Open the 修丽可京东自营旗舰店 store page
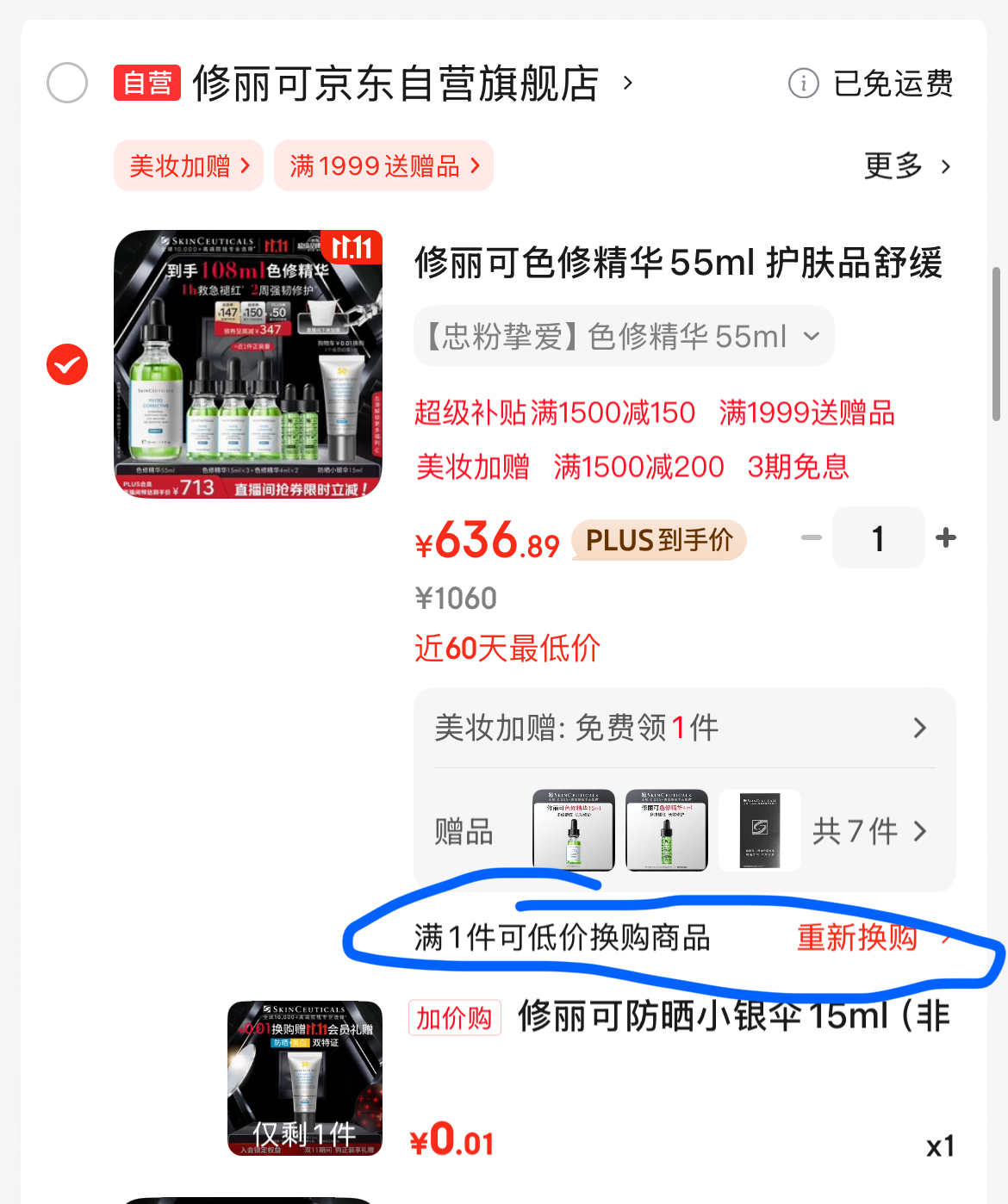This screenshot has height=1204, width=1008. pos(396,84)
